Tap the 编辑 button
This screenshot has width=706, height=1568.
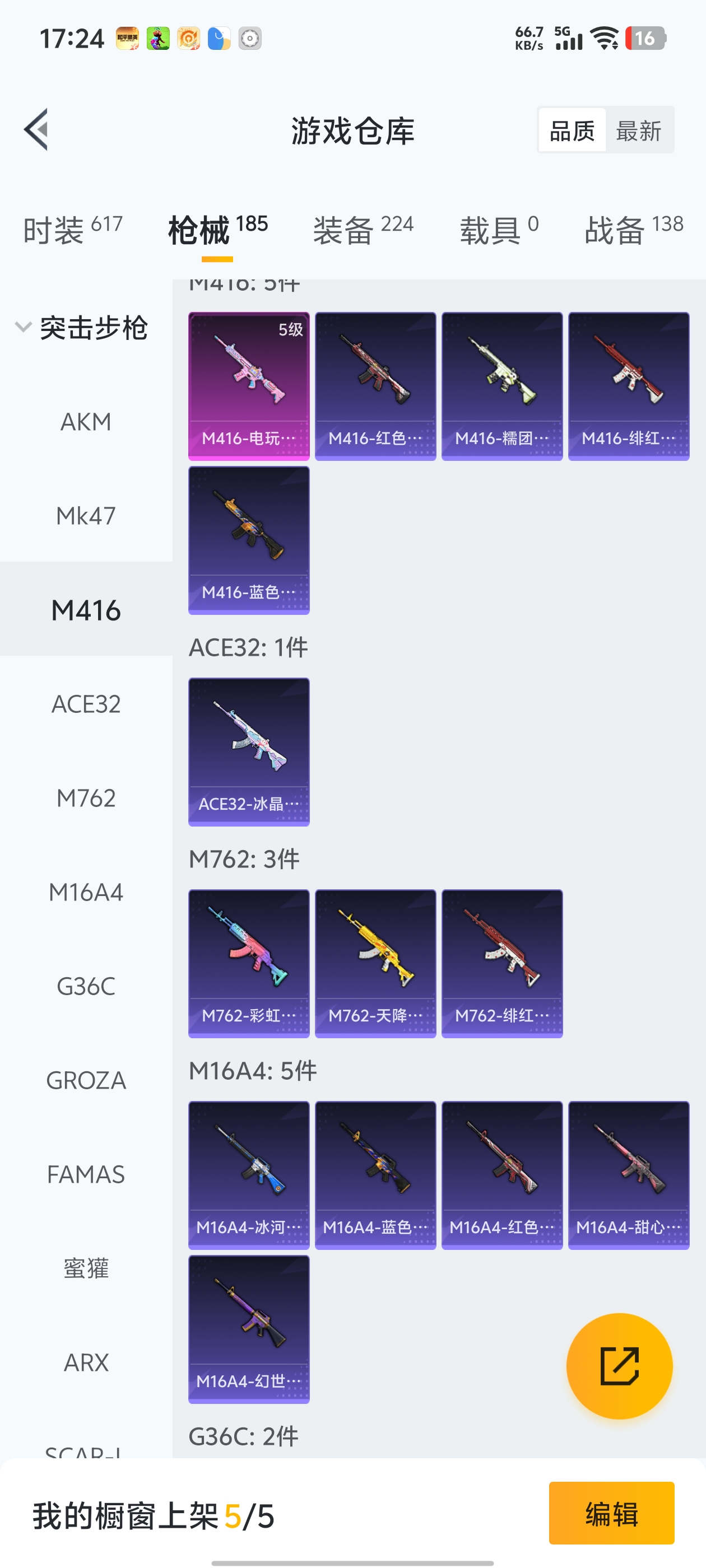pyautogui.click(x=611, y=1513)
